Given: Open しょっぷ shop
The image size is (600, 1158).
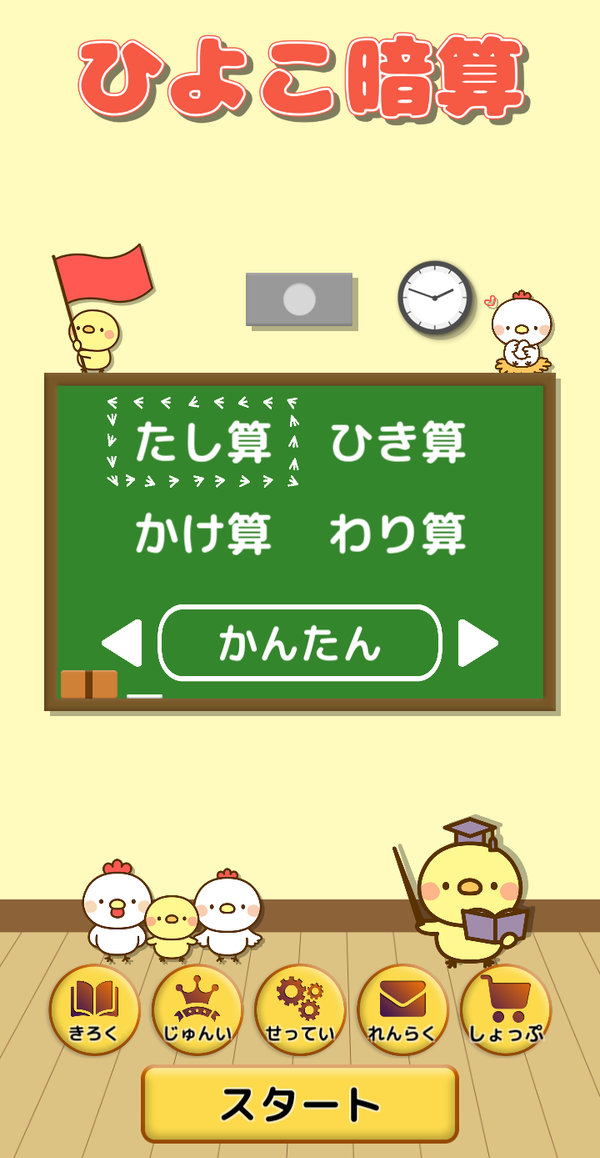Looking at the screenshot, I should [505, 1010].
